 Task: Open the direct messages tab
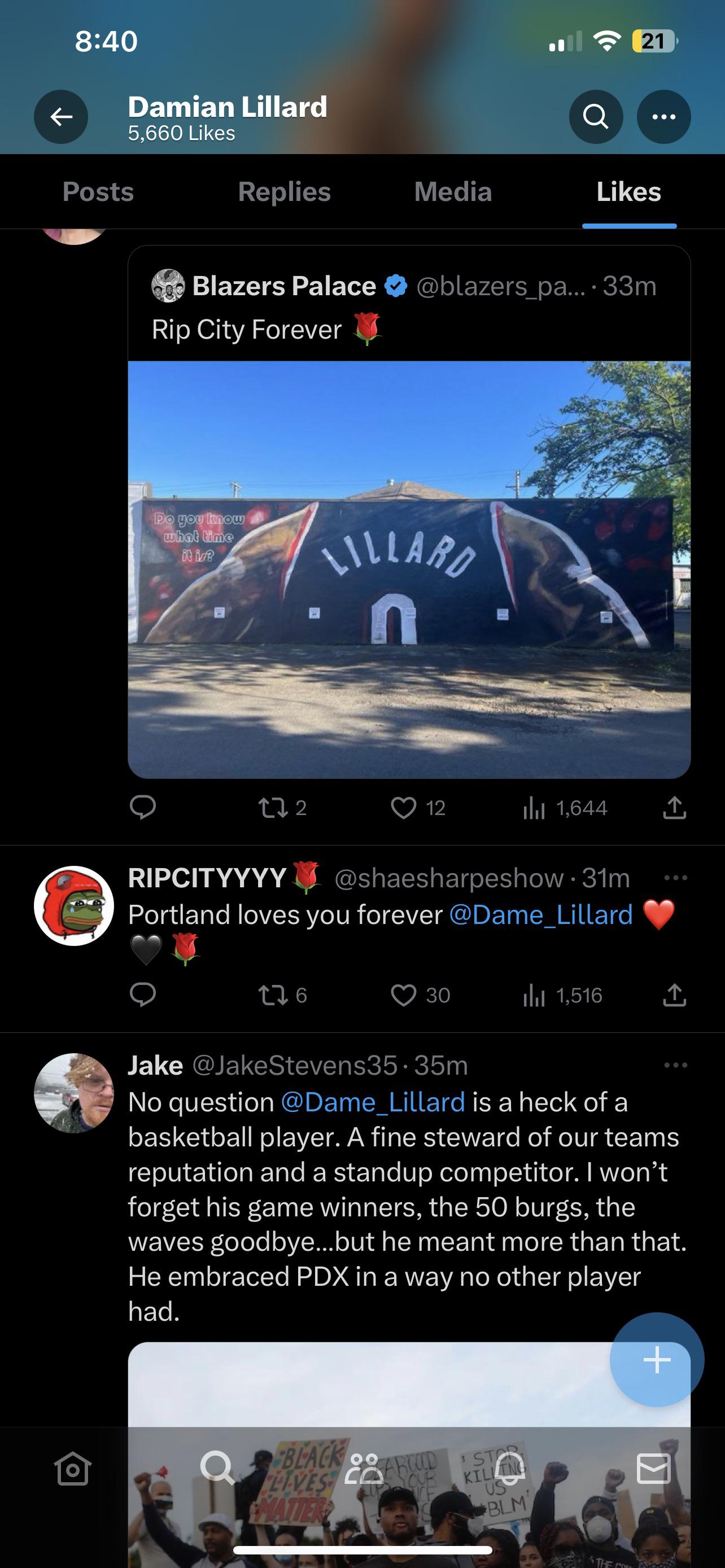(653, 1469)
